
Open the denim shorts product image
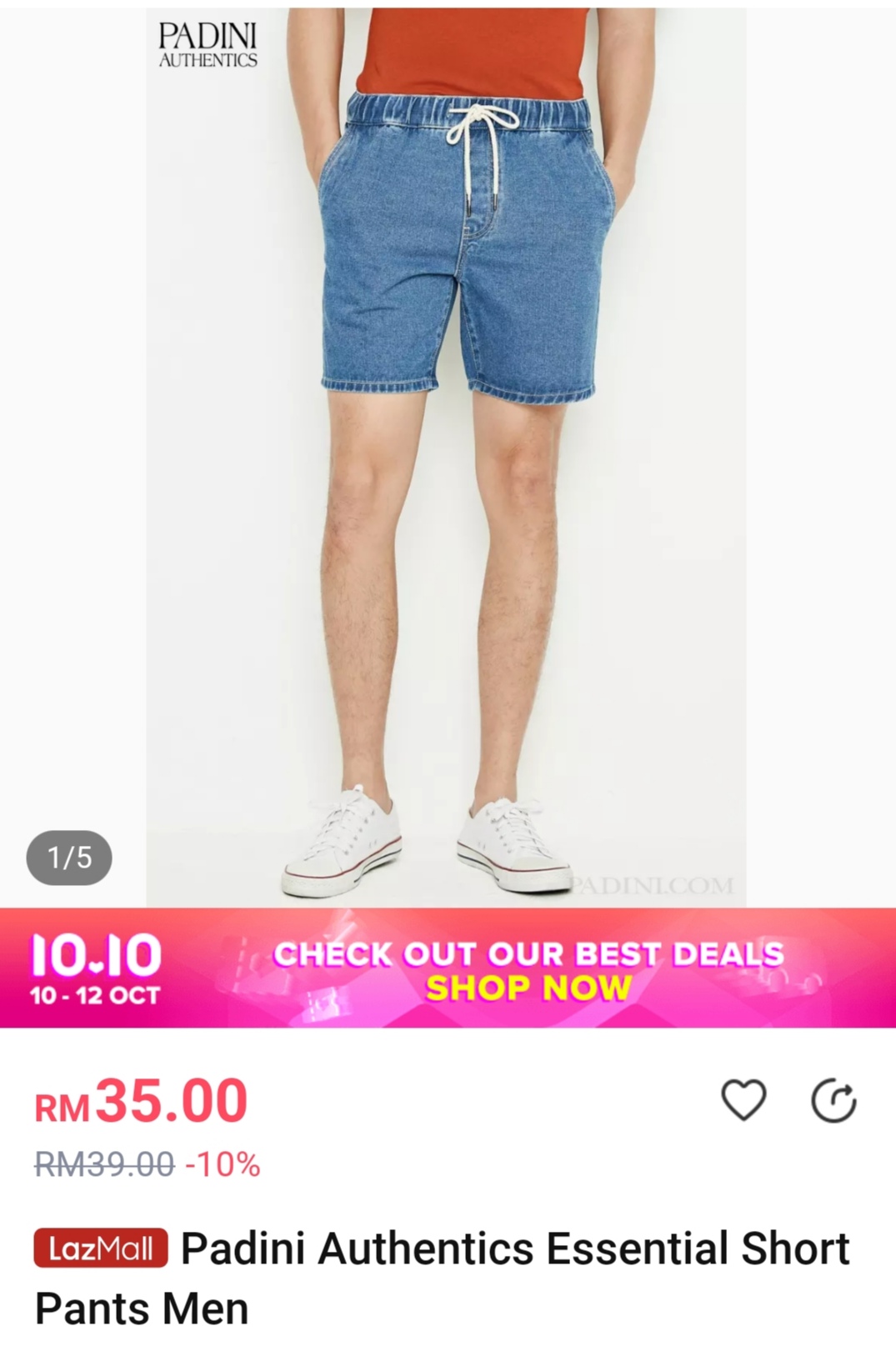click(446, 454)
